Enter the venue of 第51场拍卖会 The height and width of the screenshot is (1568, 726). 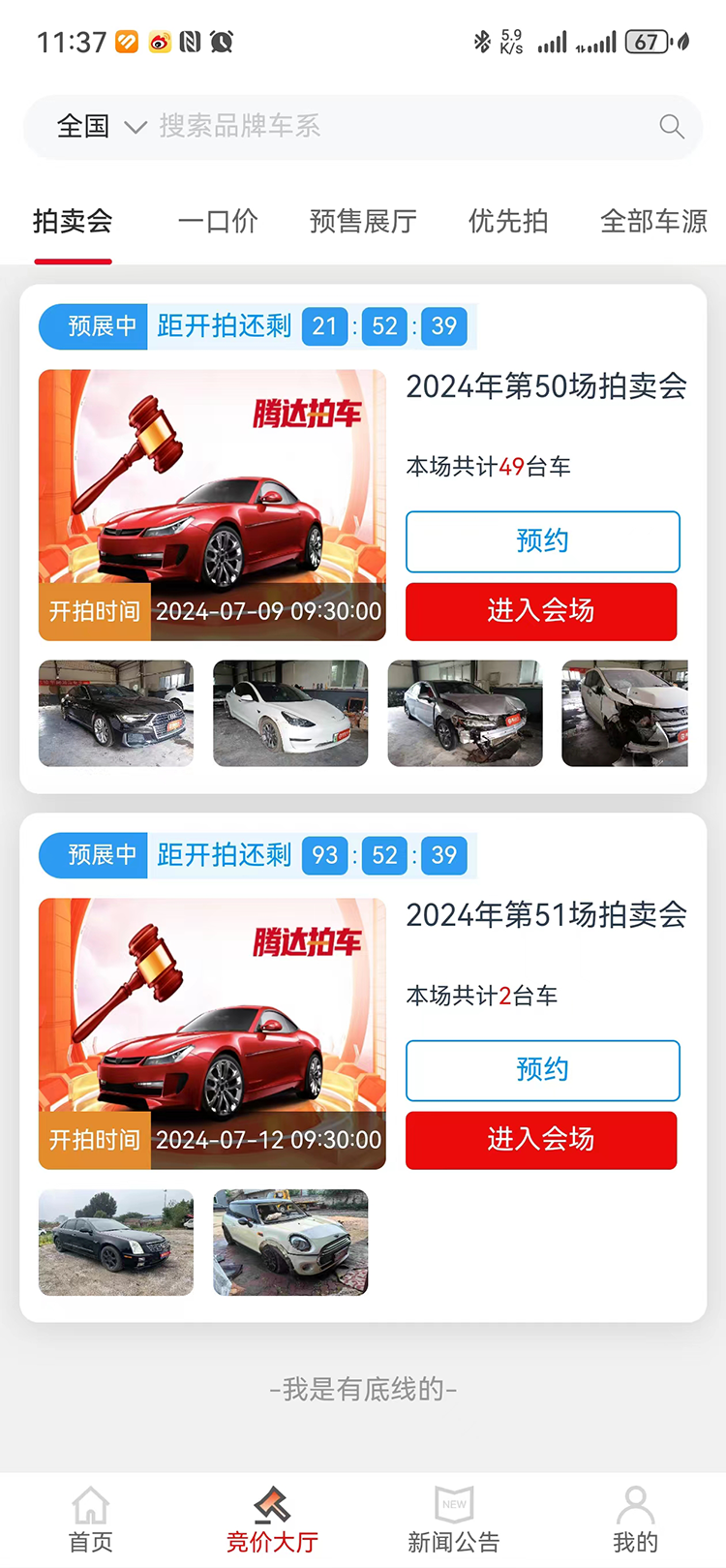pos(541,1140)
